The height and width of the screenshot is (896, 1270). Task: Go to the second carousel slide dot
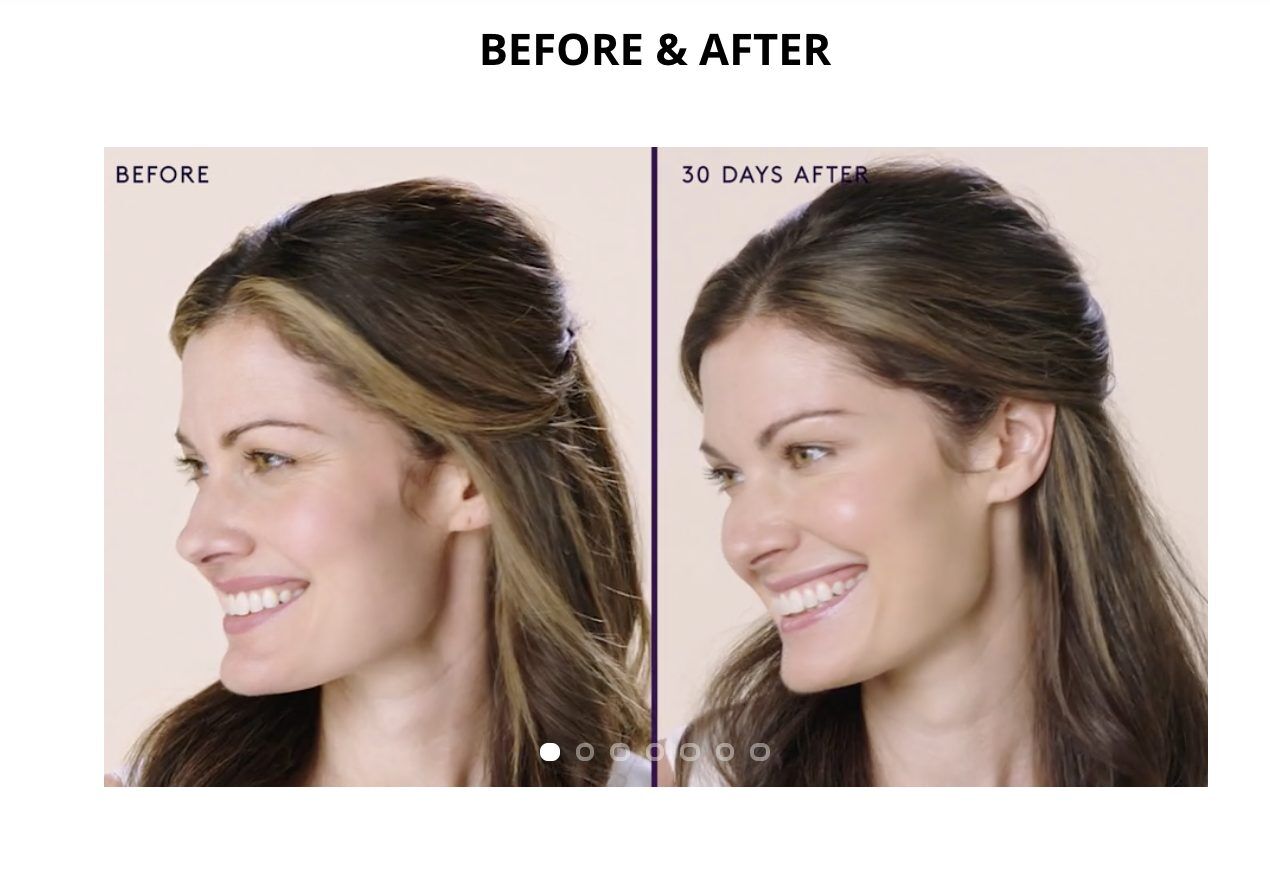(x=585, y=752)
